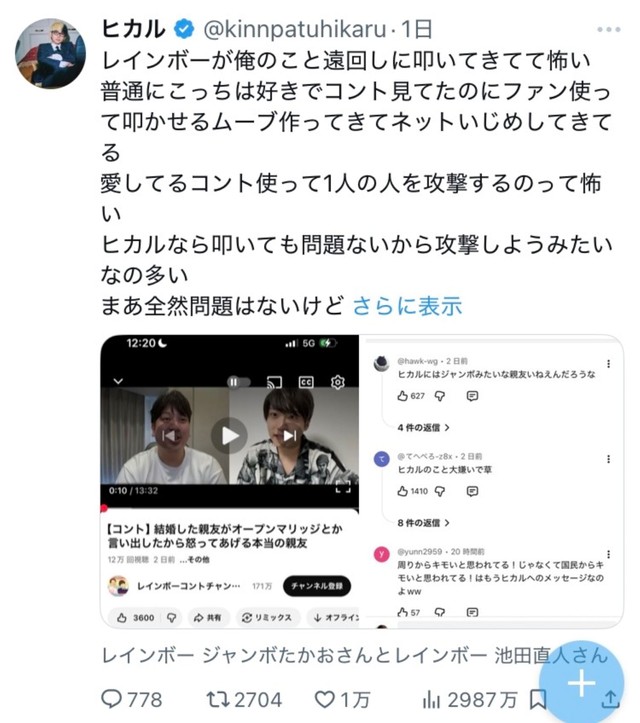Bookmark ヒカル's post

point(537,697)
